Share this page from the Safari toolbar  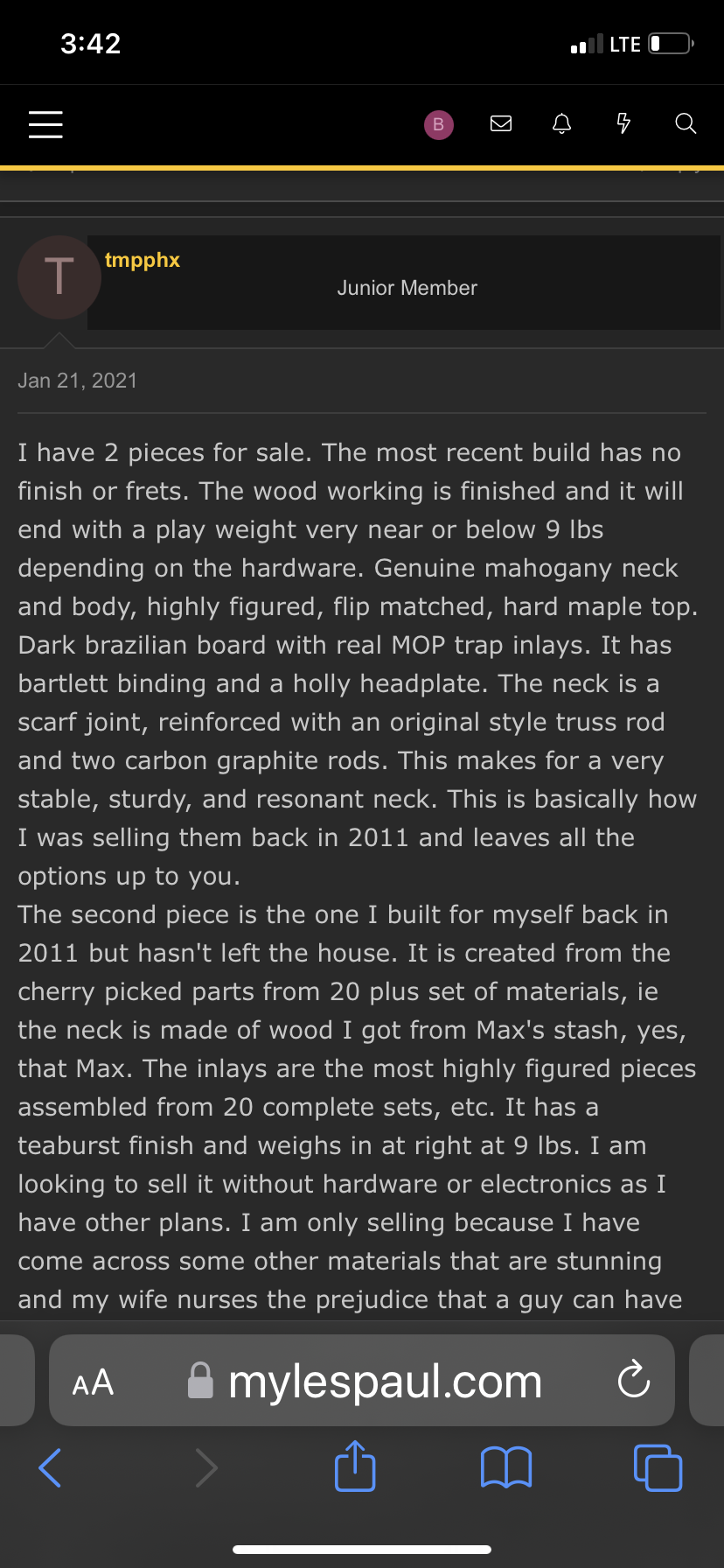coord(355,1466)
